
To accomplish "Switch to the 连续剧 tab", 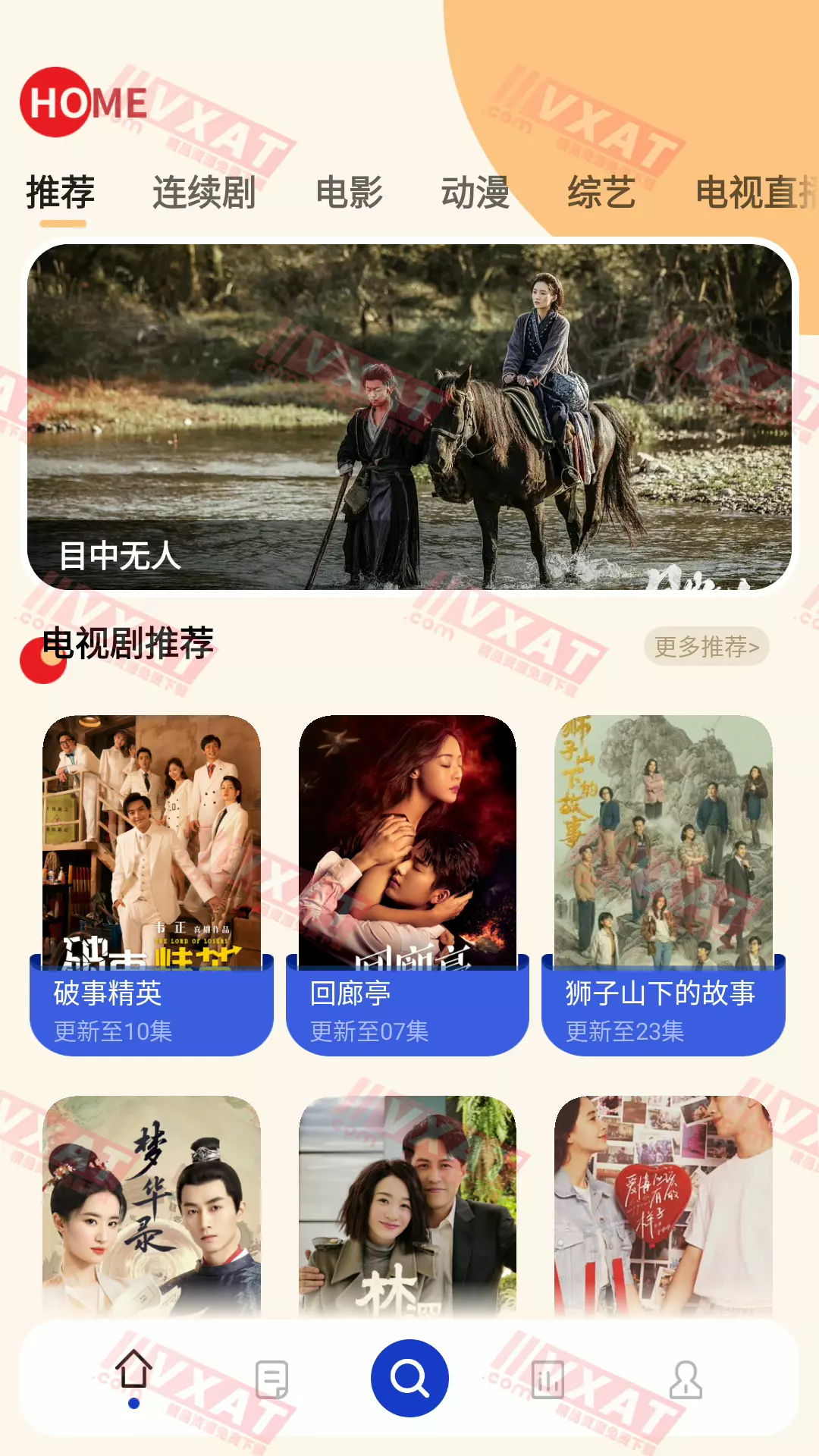I will (203, 193).
